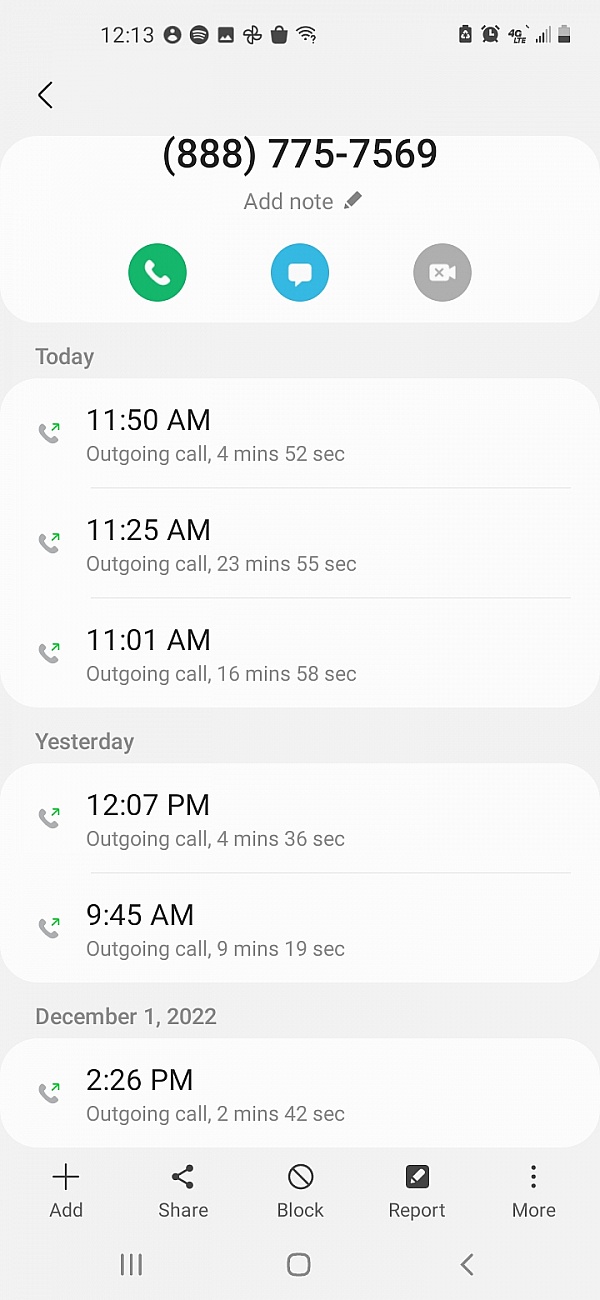Open the 11:25 AM outgoing call entry
The height and width of the screenshot is (1300, 600).
[300, 545]
